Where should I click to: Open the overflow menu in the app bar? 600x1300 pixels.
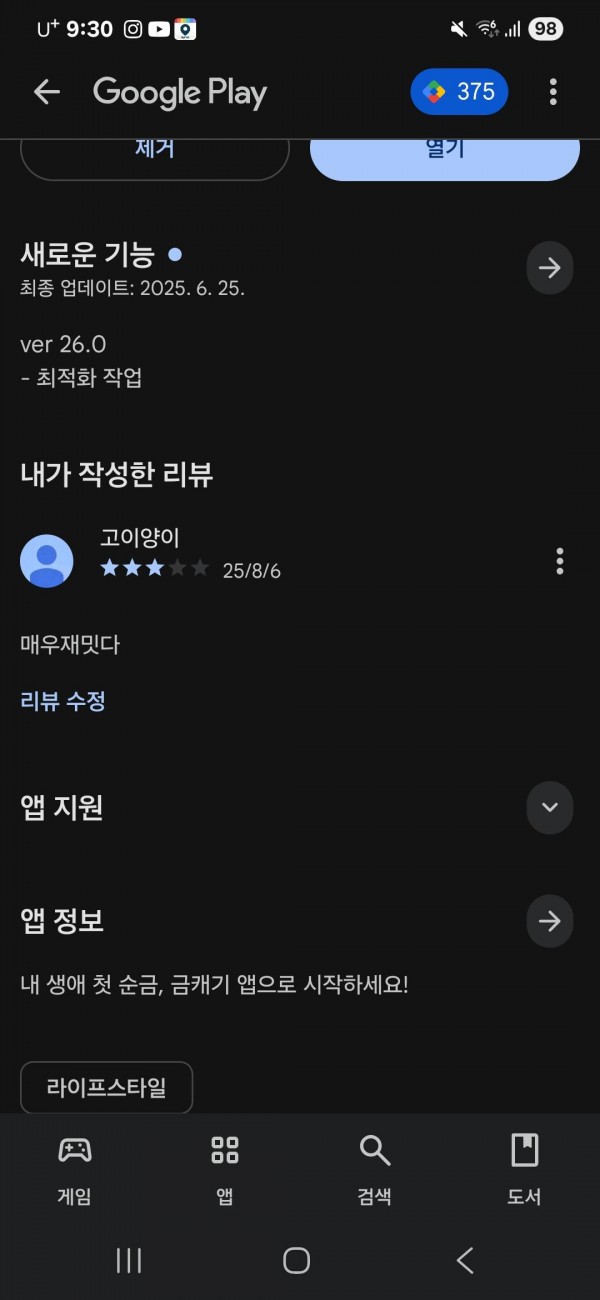click(553, 93)
